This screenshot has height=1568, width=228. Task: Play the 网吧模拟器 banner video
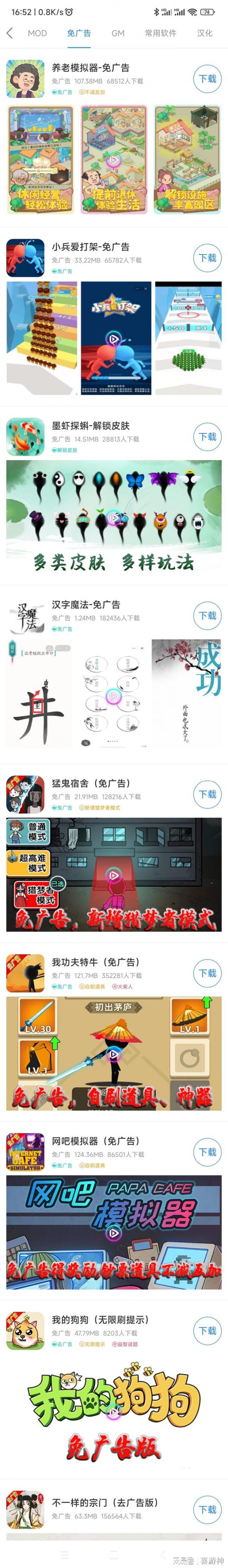tap(114, 1233)
